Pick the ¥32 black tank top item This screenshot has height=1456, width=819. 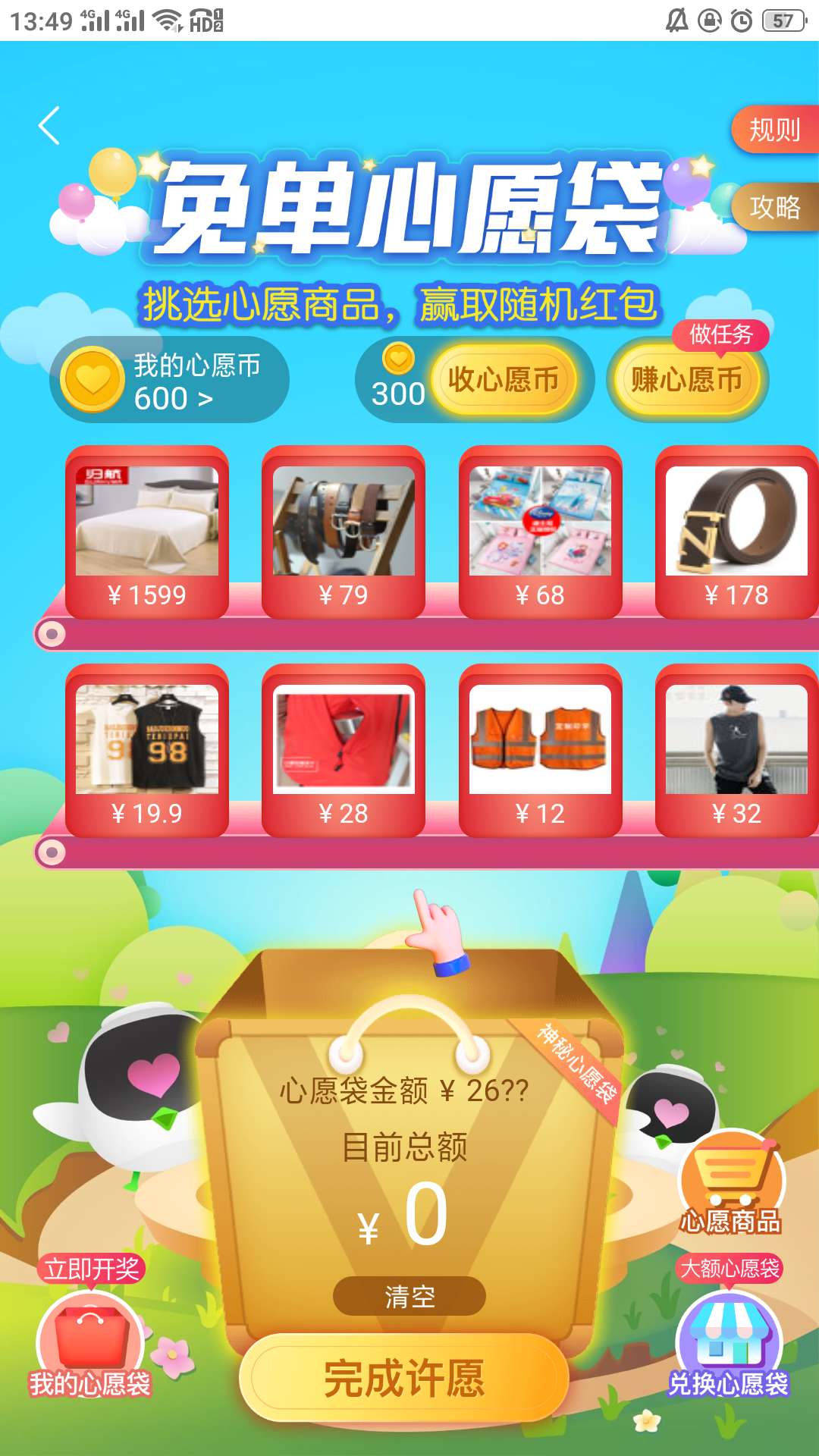pyautogui.click(x=736, y=750)
